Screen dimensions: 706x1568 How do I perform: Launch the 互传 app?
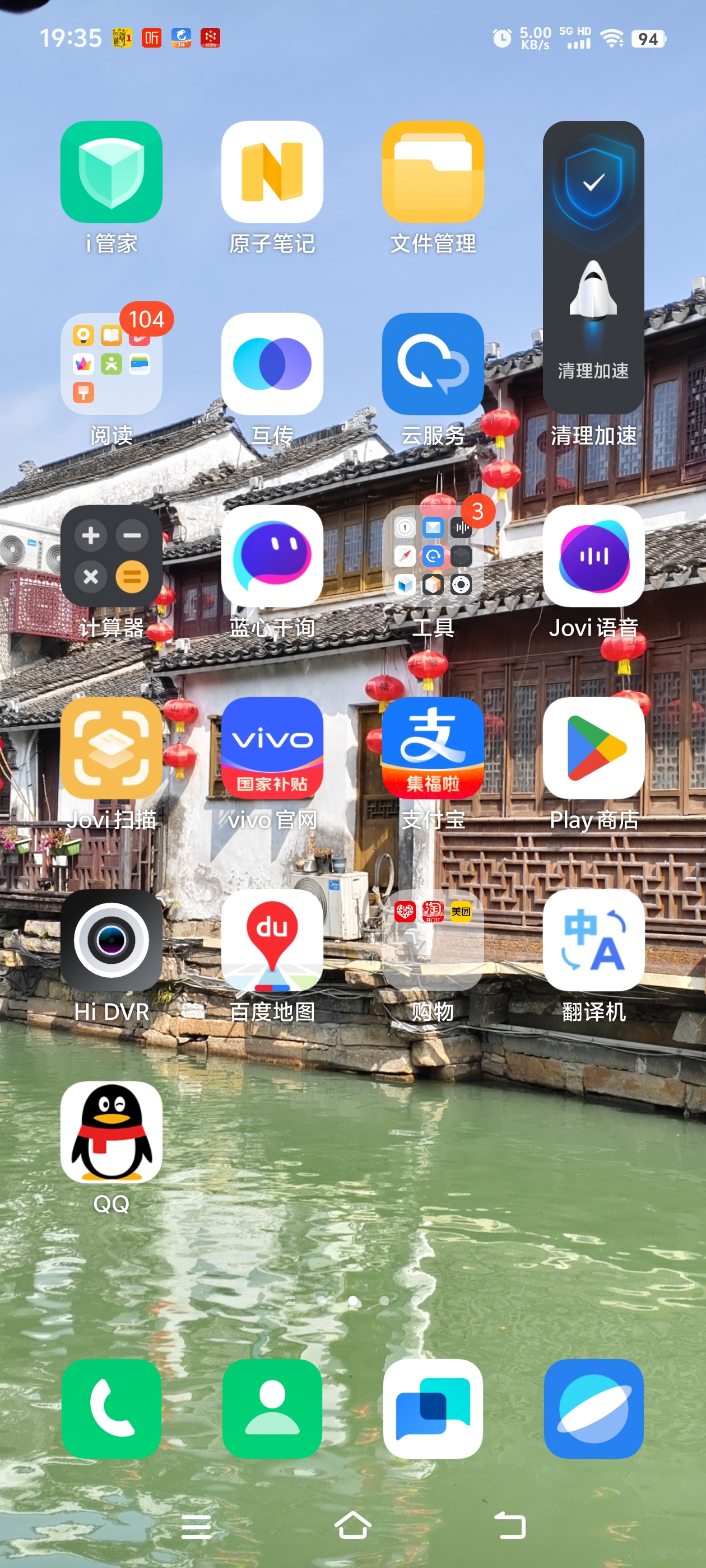[x=272, y=364]
